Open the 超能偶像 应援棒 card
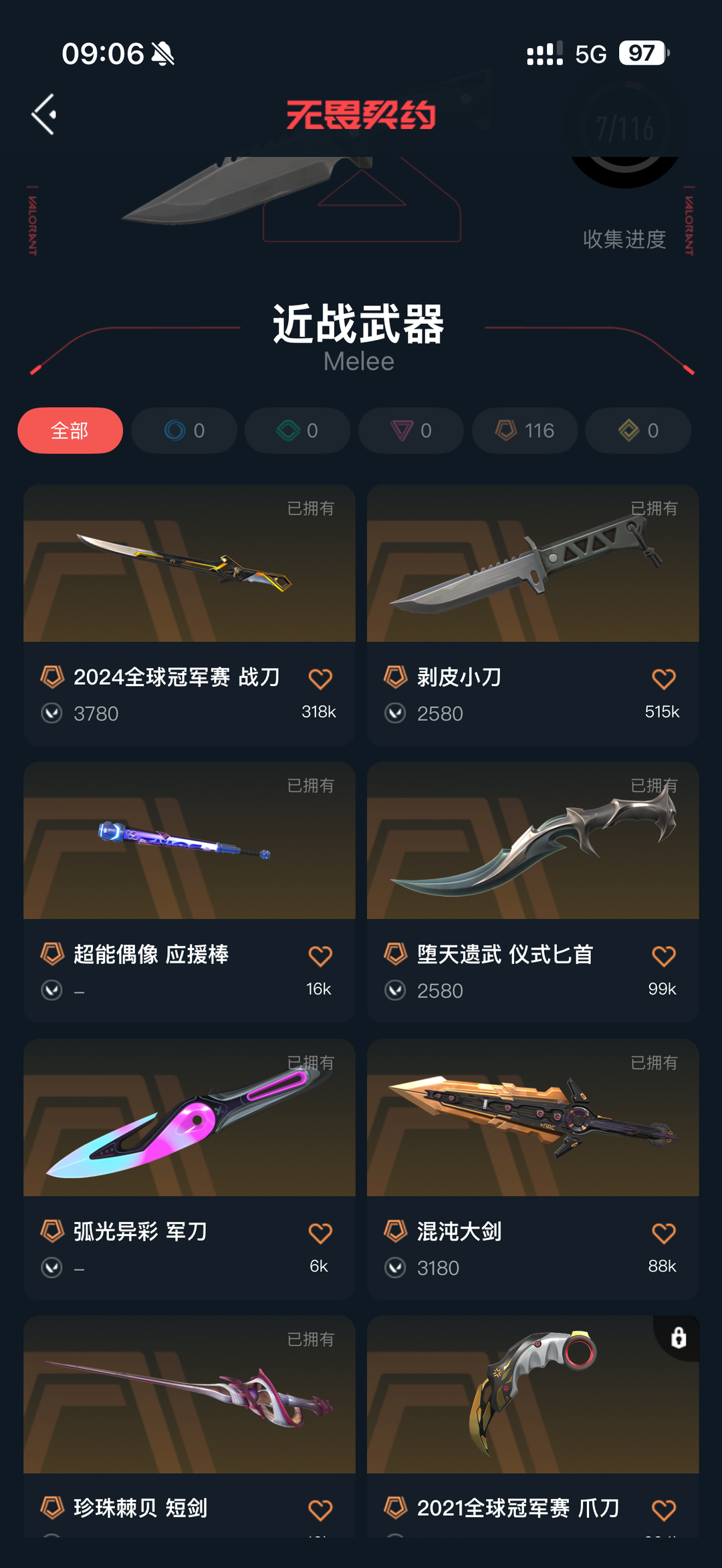Image resolution: width=722 pixels, height=1568 pixels. (x=189, y=893)
